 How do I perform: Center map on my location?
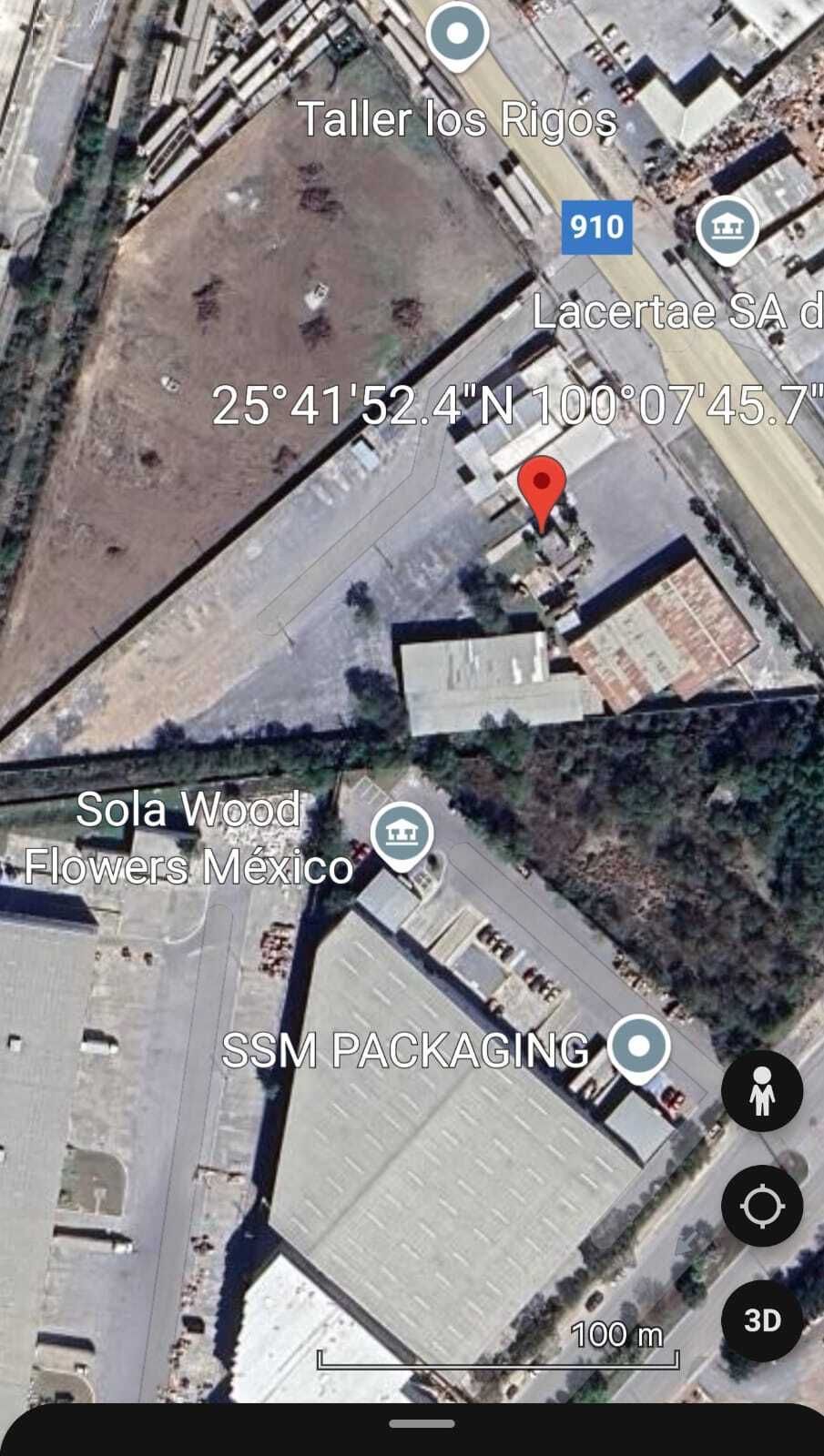tap(761, 1206)
